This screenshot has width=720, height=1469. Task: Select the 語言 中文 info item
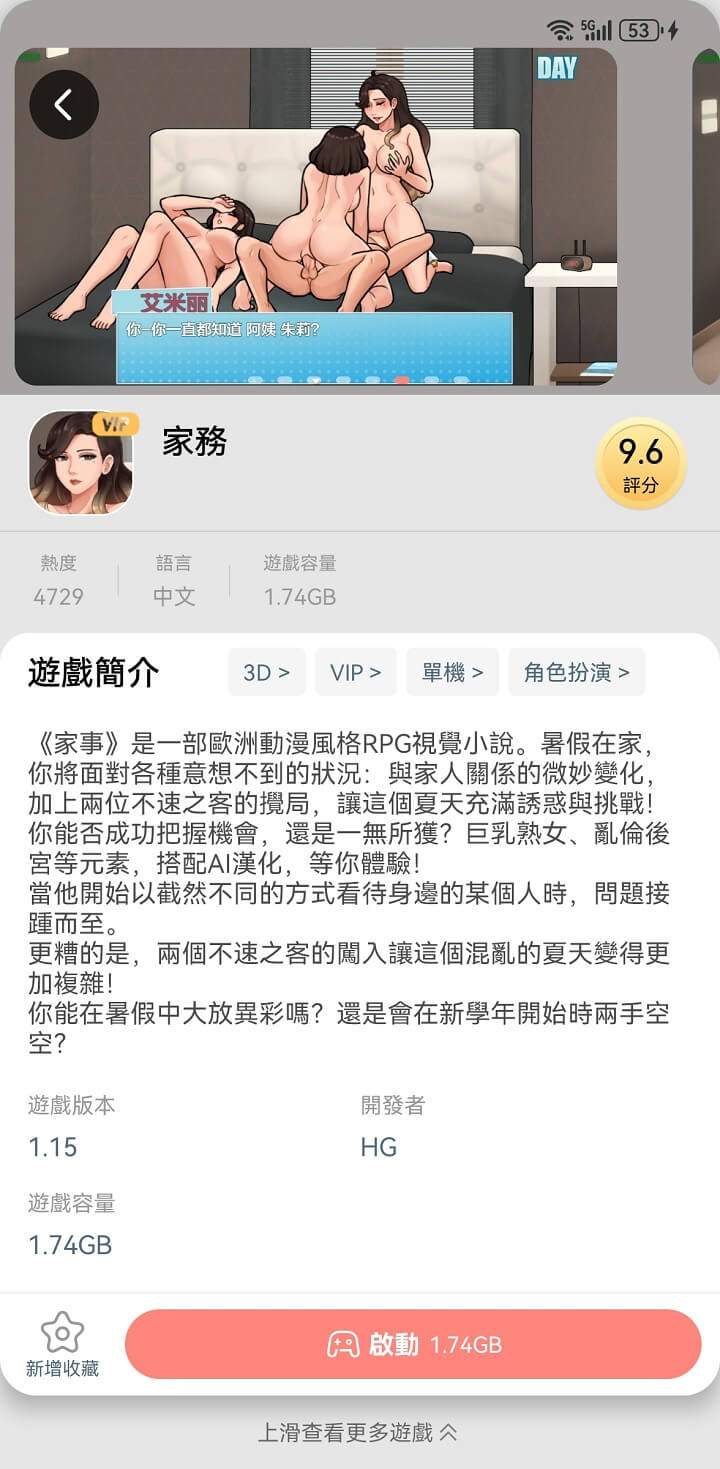(x=174, y=578)
